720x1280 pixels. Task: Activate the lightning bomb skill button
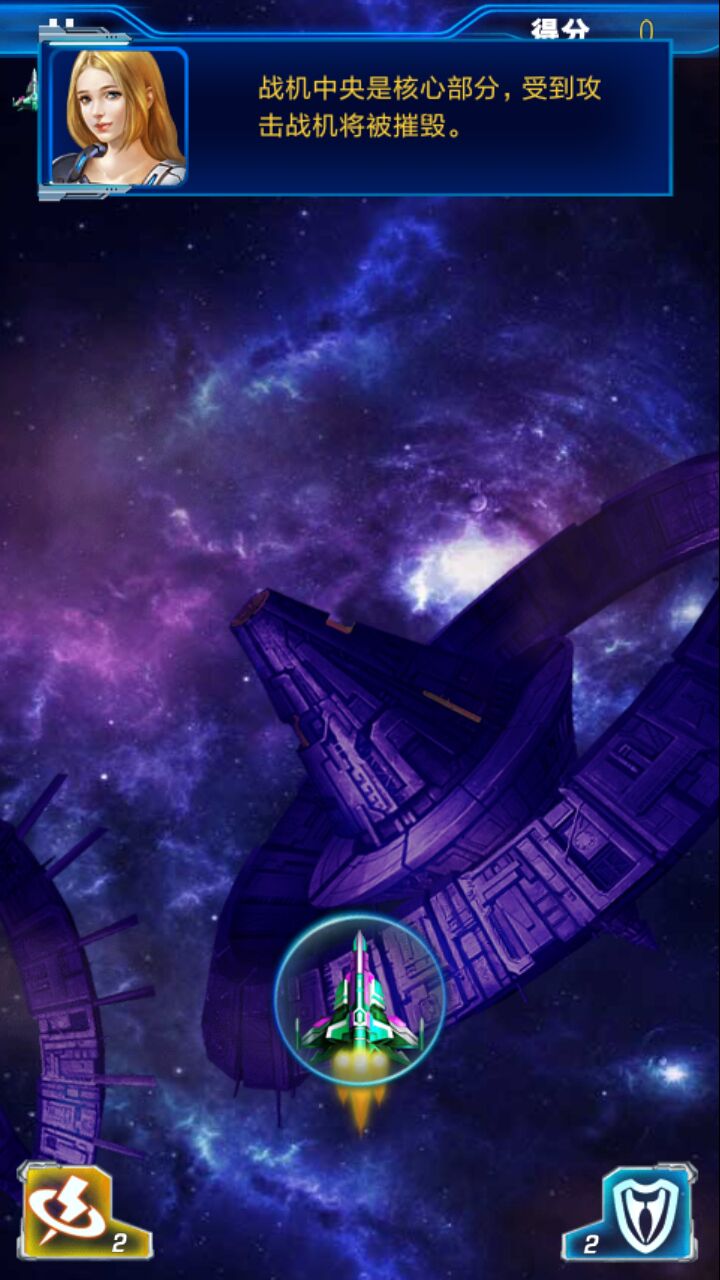click(80, 1211)
